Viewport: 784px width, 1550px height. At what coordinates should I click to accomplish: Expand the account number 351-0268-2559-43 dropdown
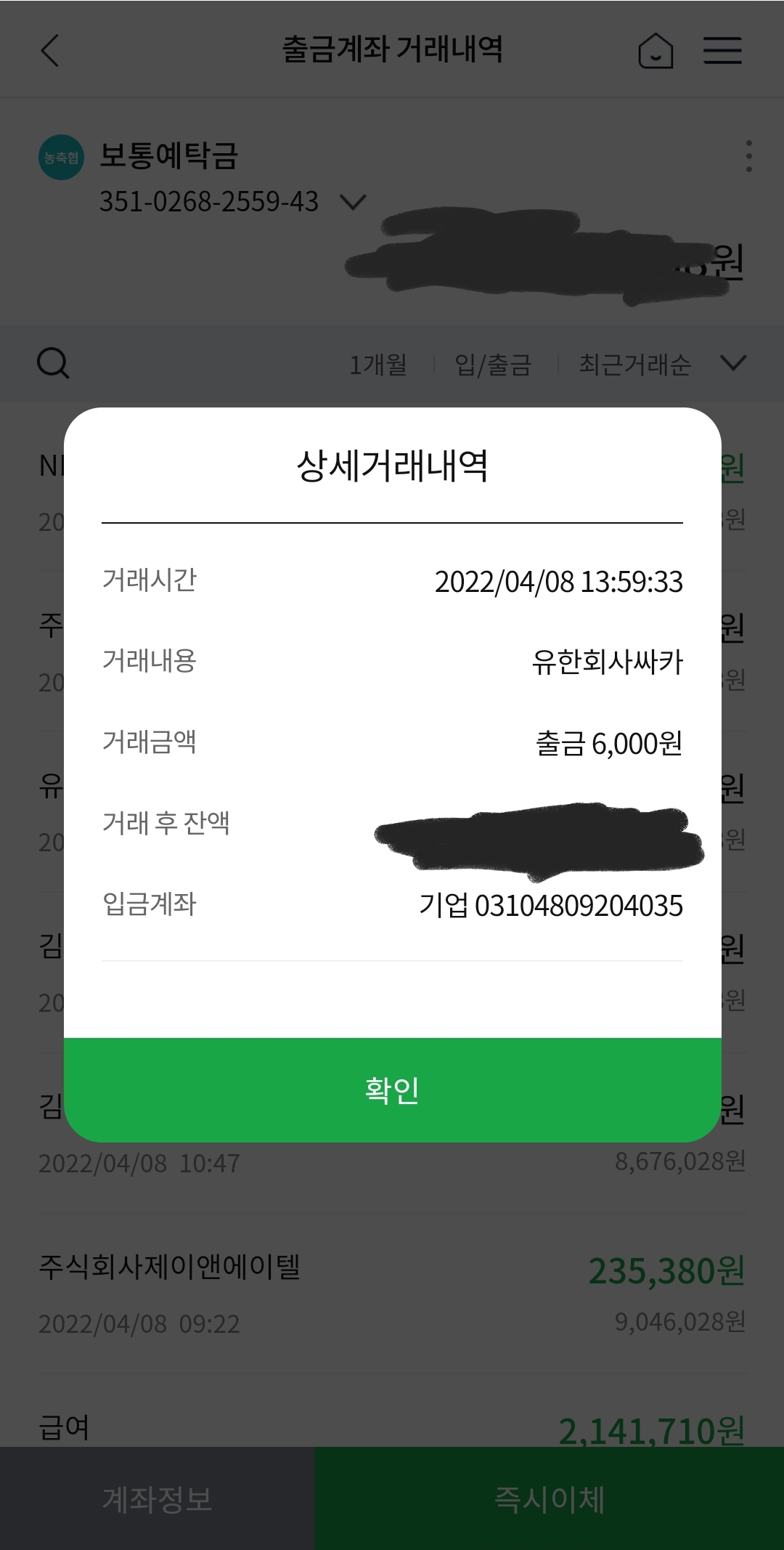pos(353,202)
